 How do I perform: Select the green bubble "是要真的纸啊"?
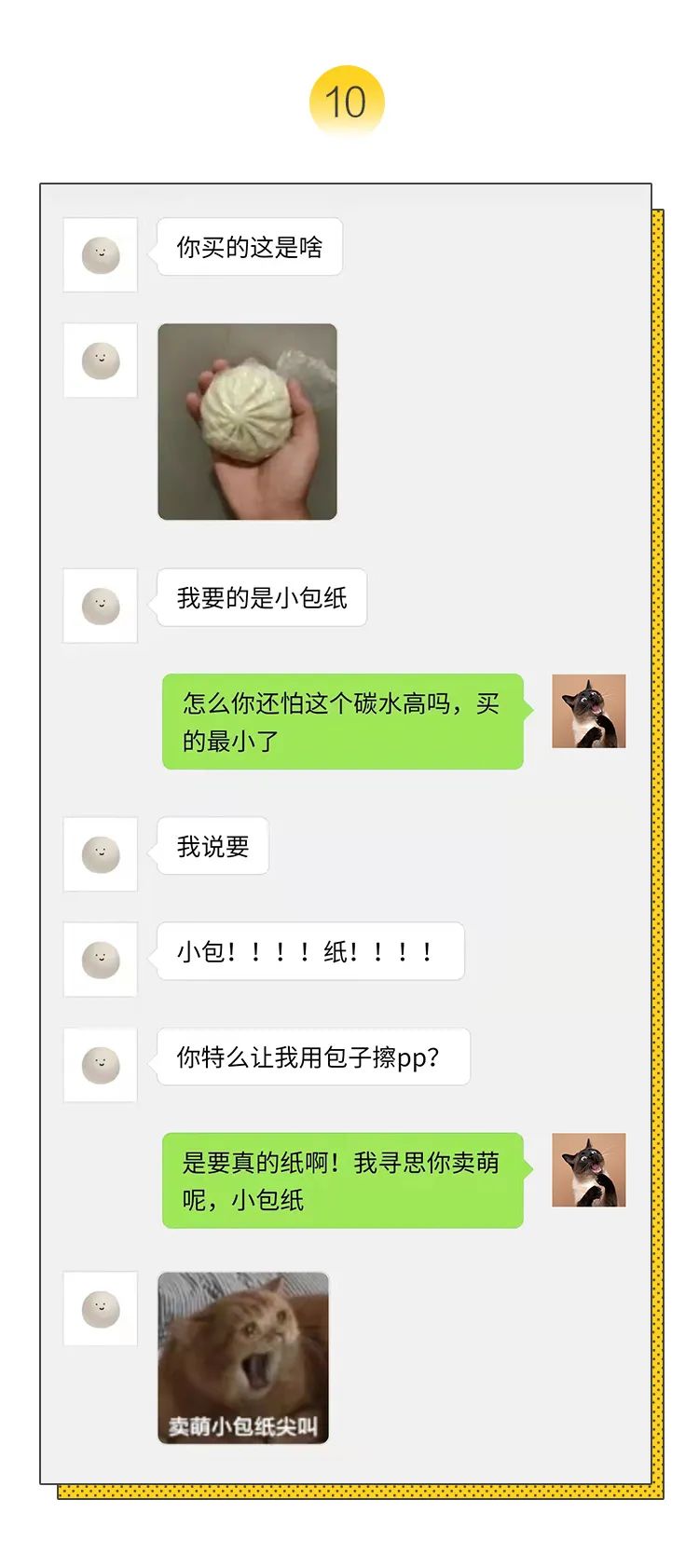[343, 1180]
